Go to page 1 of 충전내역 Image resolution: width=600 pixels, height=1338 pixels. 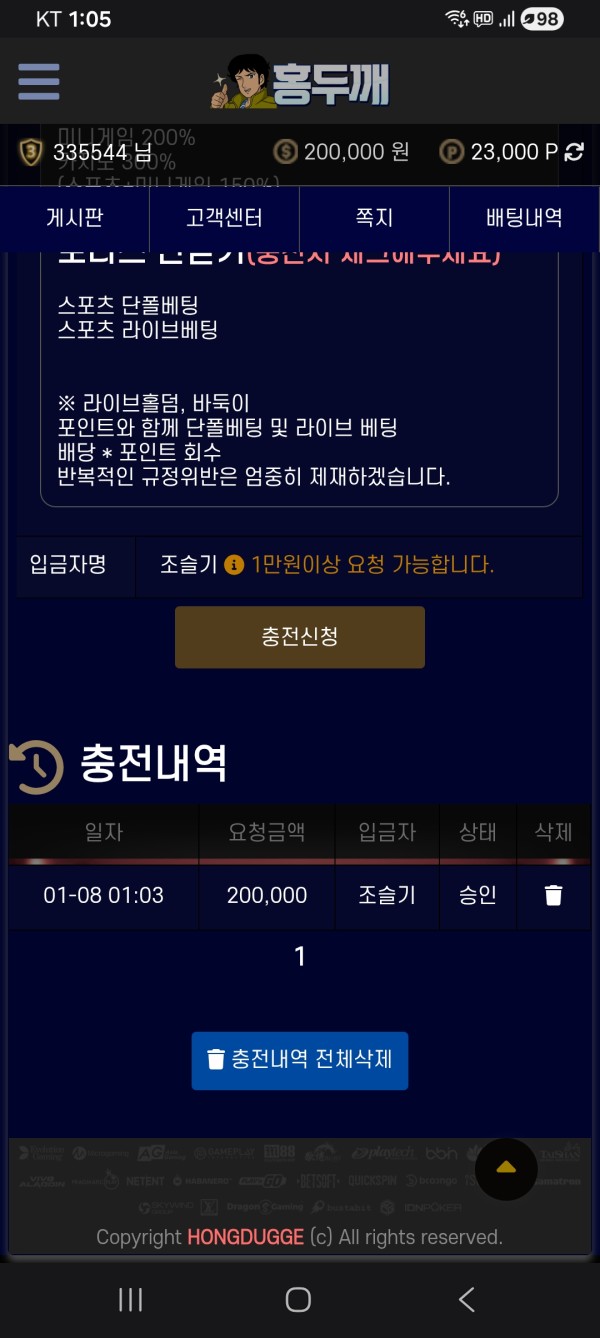pyautogui.click(x=300, y=957)
